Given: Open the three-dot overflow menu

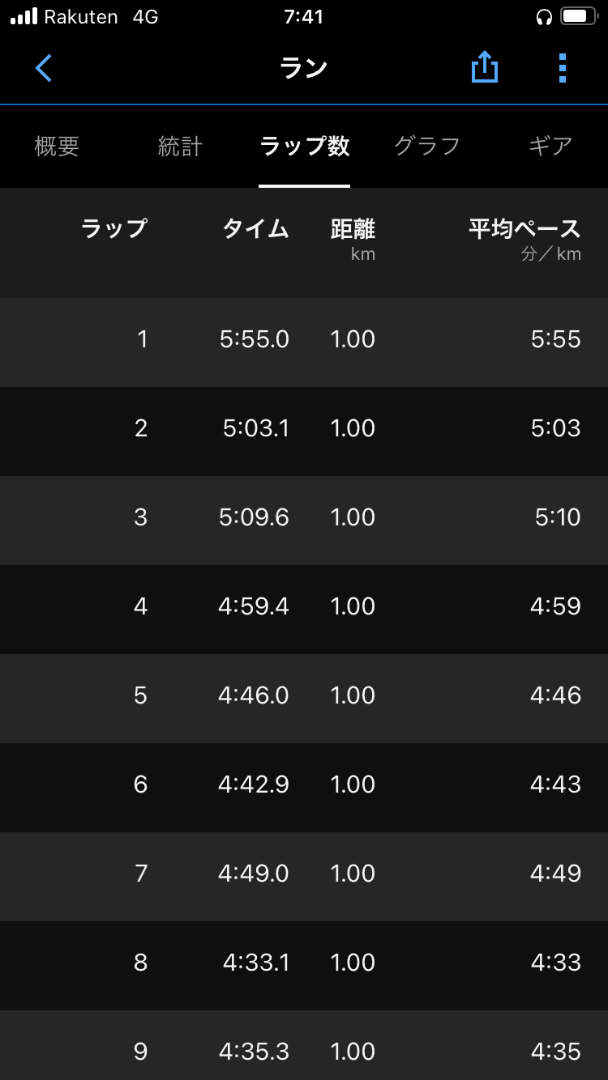Looking at the screenshot, I should [x=563, y=68].
